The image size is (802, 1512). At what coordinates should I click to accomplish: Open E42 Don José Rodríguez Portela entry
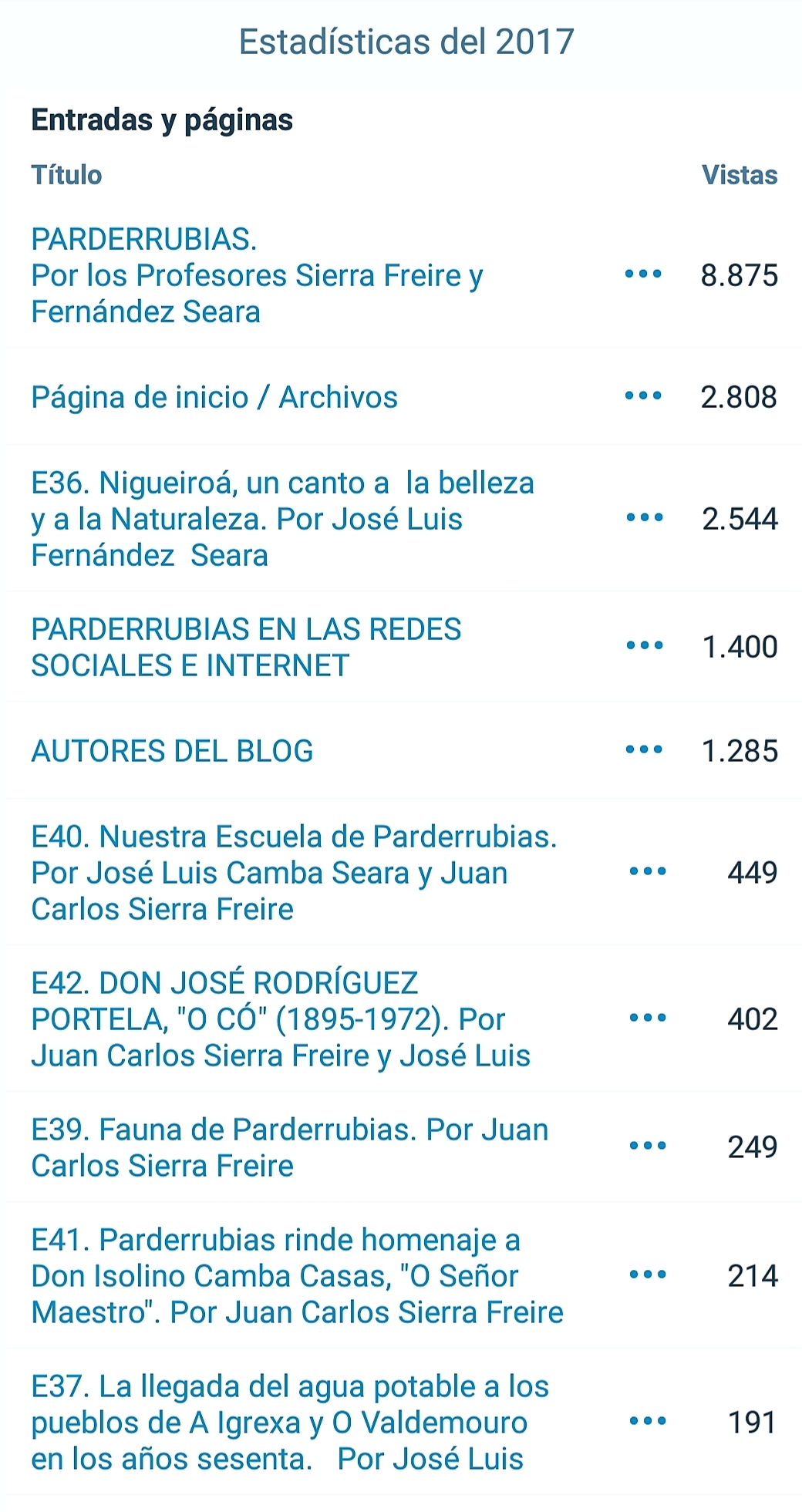[x=280, y=1019]
